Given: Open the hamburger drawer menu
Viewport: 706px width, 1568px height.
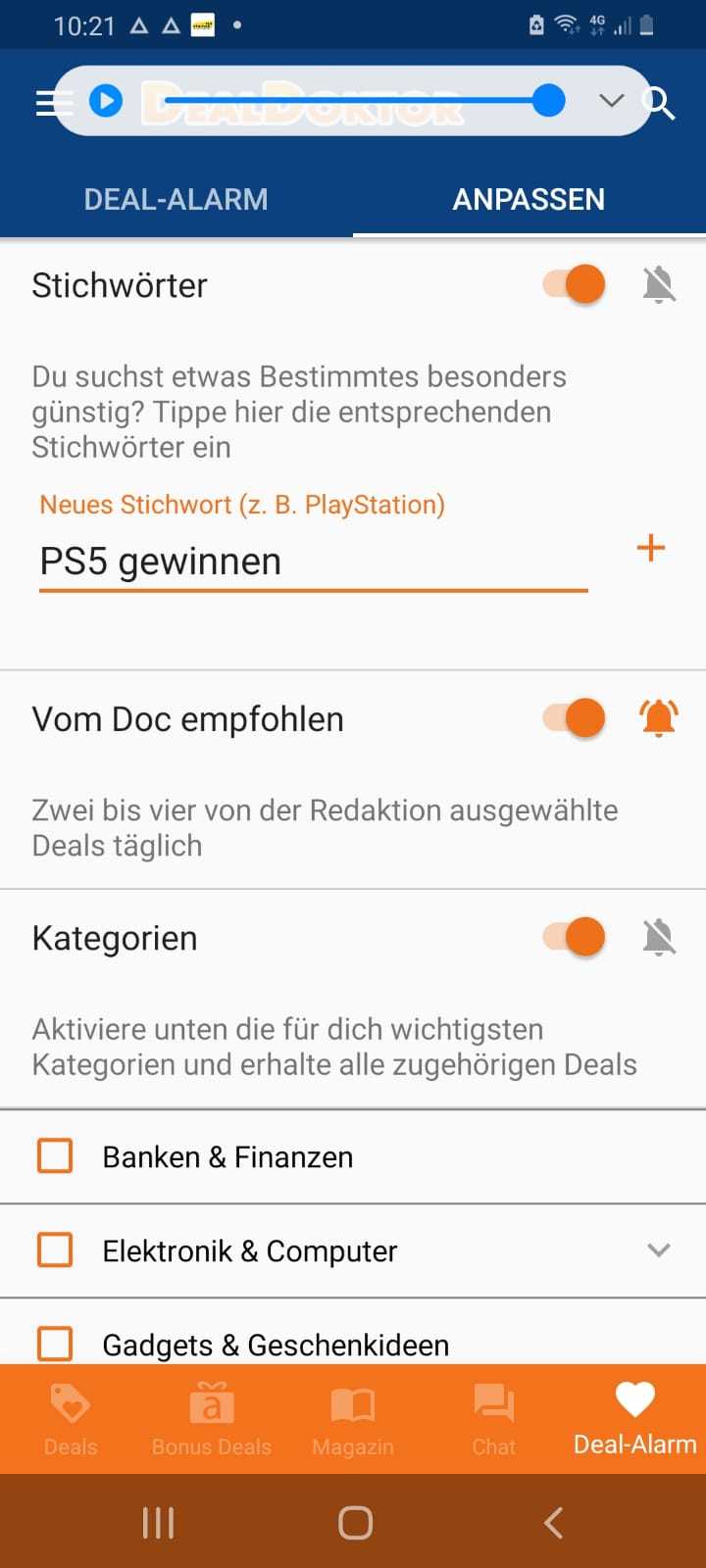Looking at the screenshot, I should point(51,101).
